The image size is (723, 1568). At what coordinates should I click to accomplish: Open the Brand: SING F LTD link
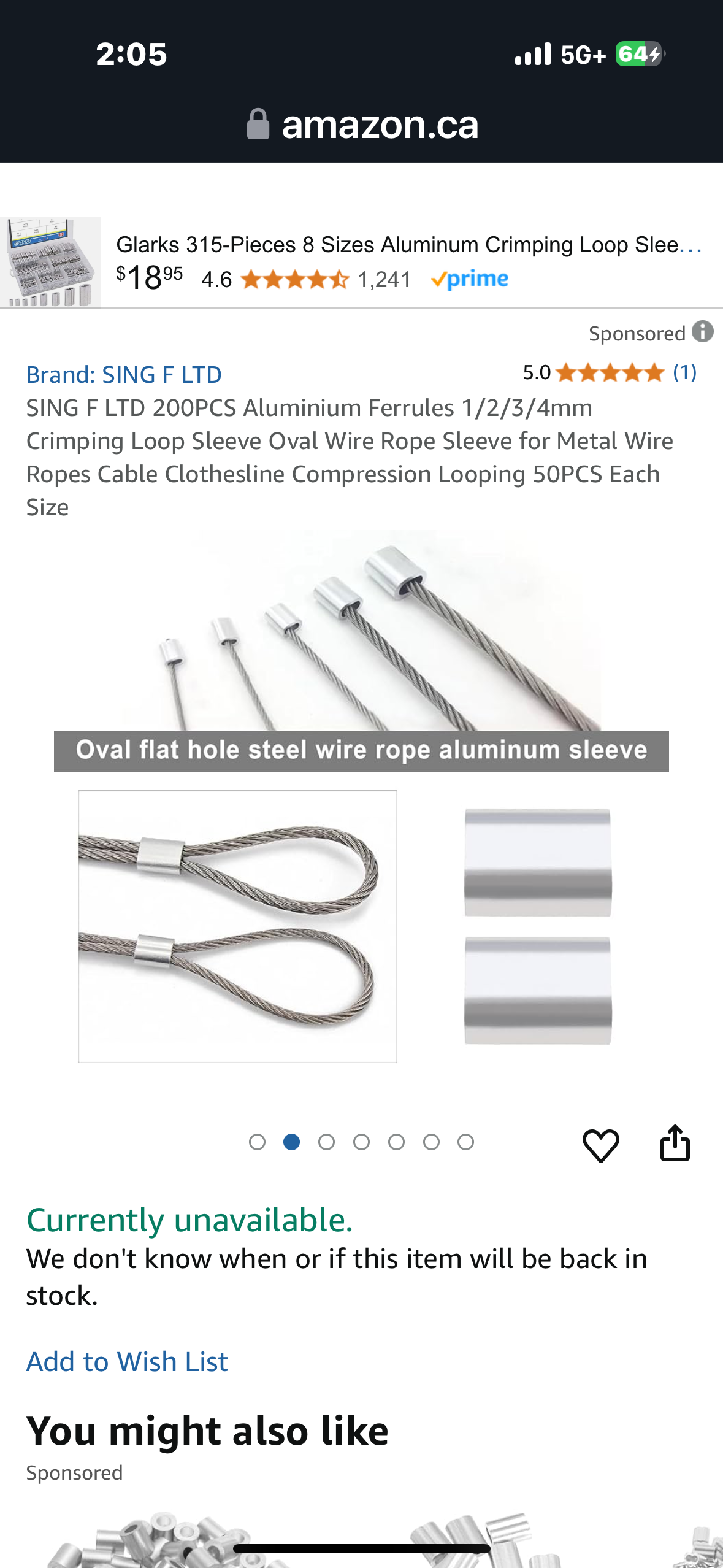(124, 375)
